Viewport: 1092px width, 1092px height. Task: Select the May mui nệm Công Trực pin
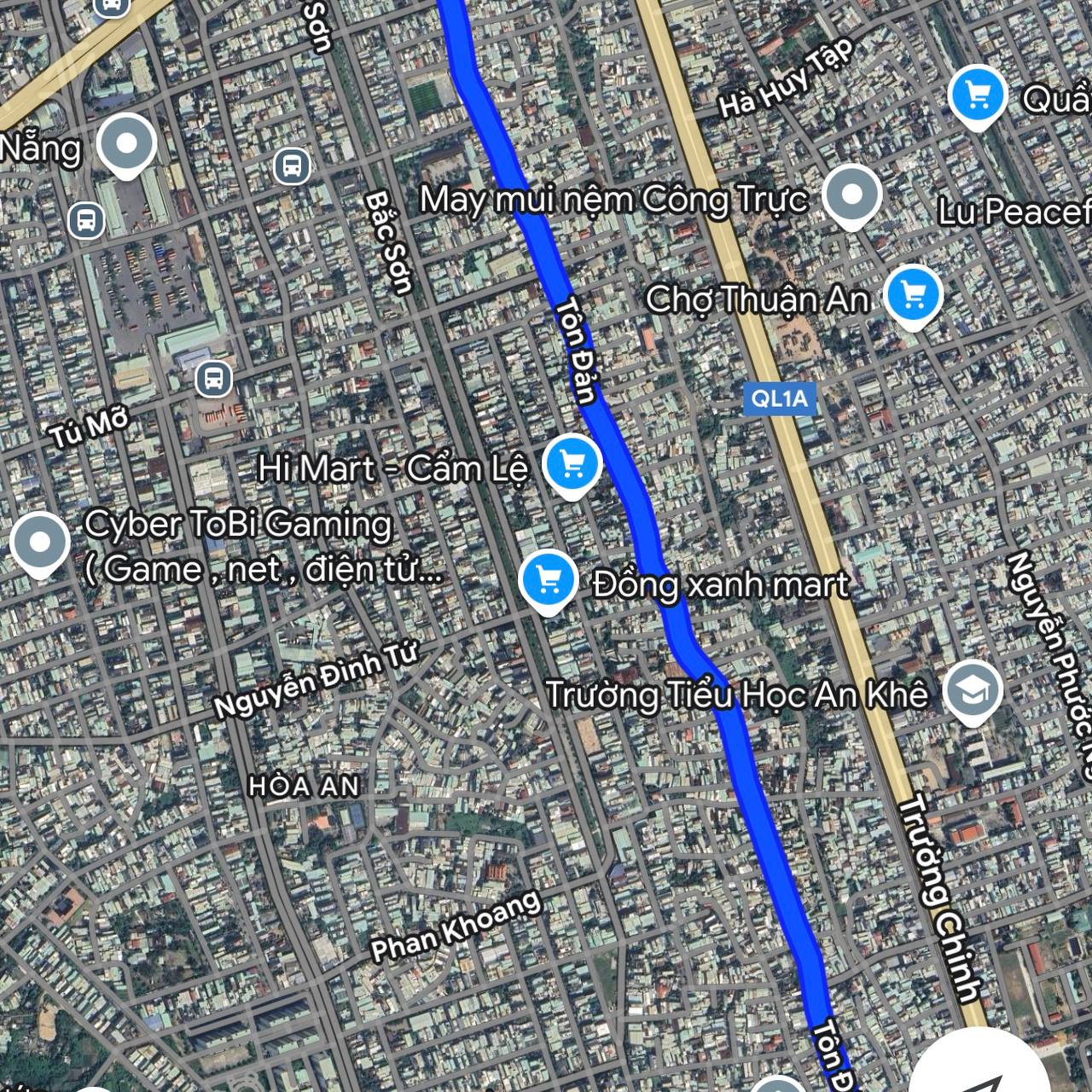pos(851,196)
